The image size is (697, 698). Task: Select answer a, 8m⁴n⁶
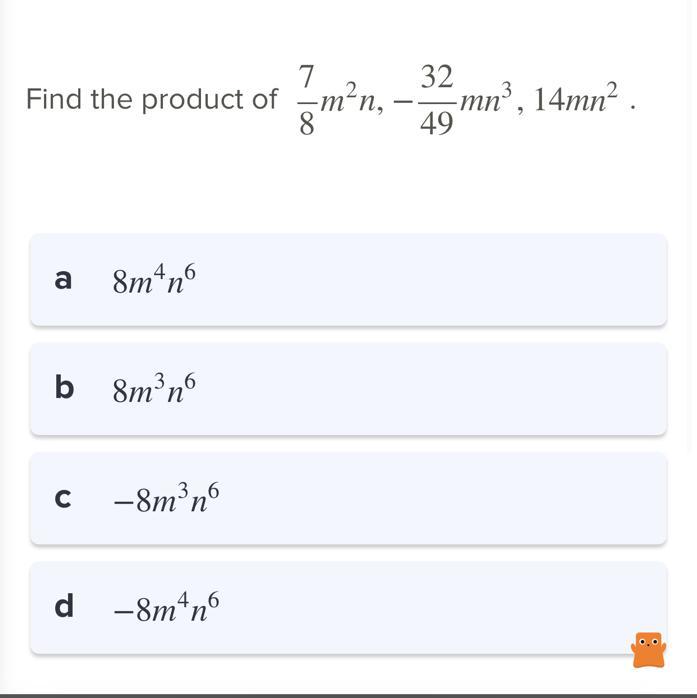pos(348,280)
